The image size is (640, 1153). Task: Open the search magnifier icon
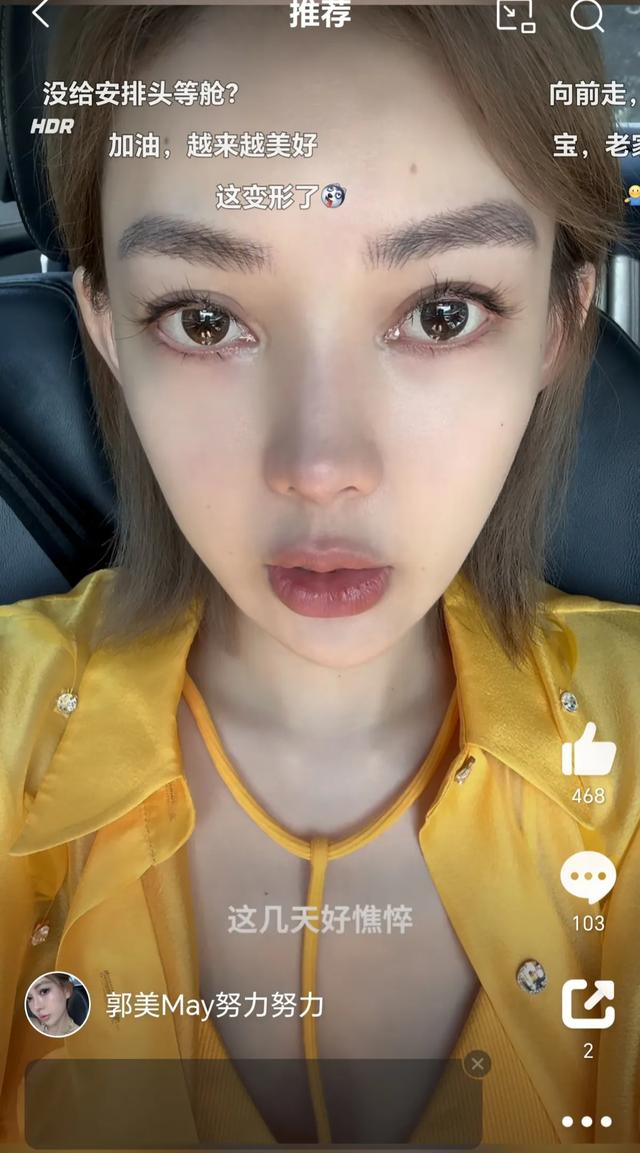587,15
